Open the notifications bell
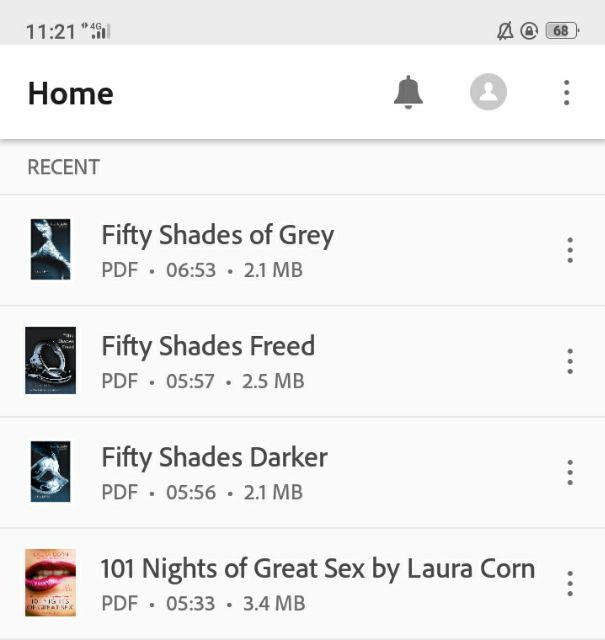This screenshot has width=605, height=640. pos(408,93)
